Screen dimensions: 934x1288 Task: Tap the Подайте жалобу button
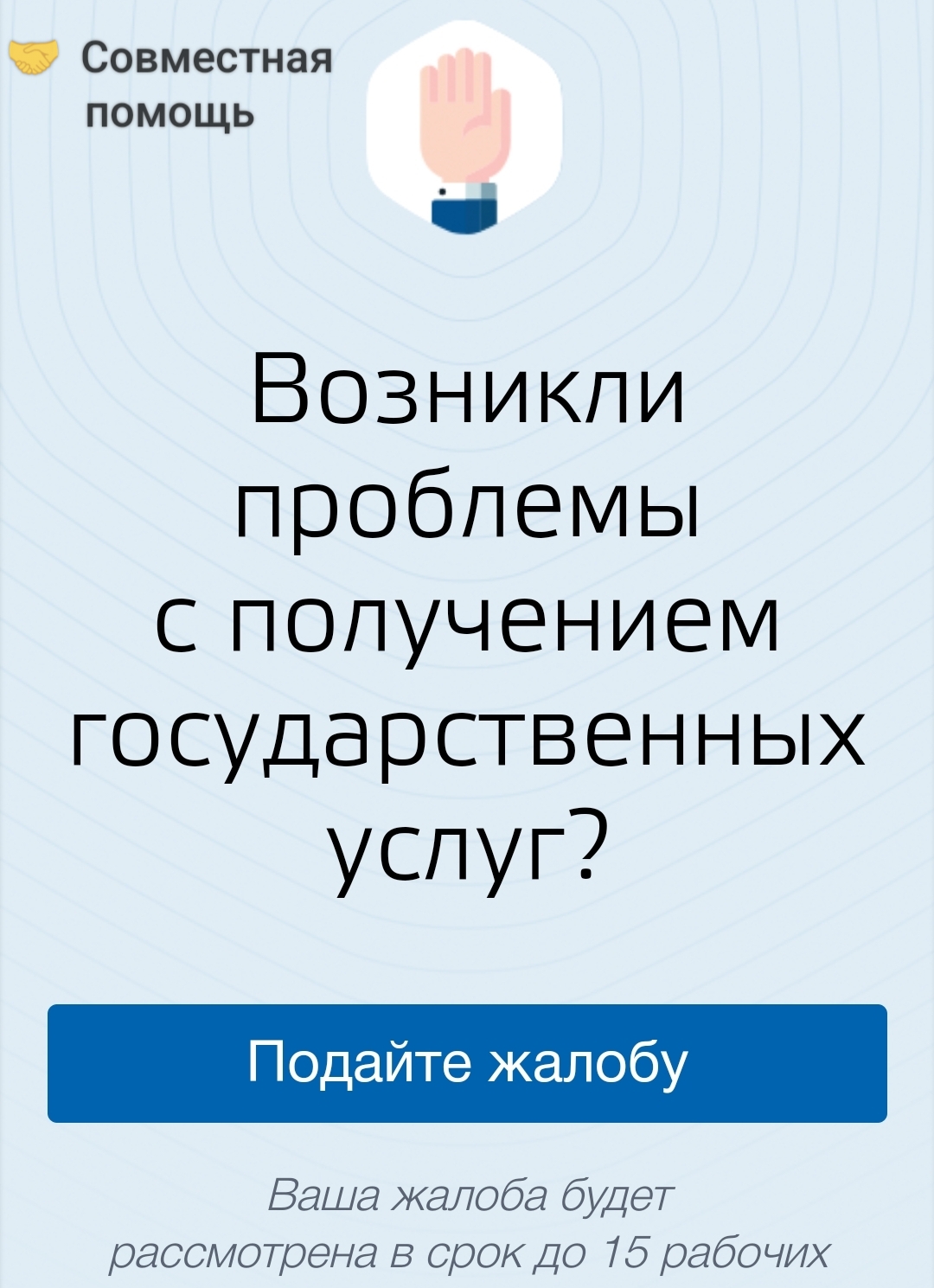[467, 1063]
